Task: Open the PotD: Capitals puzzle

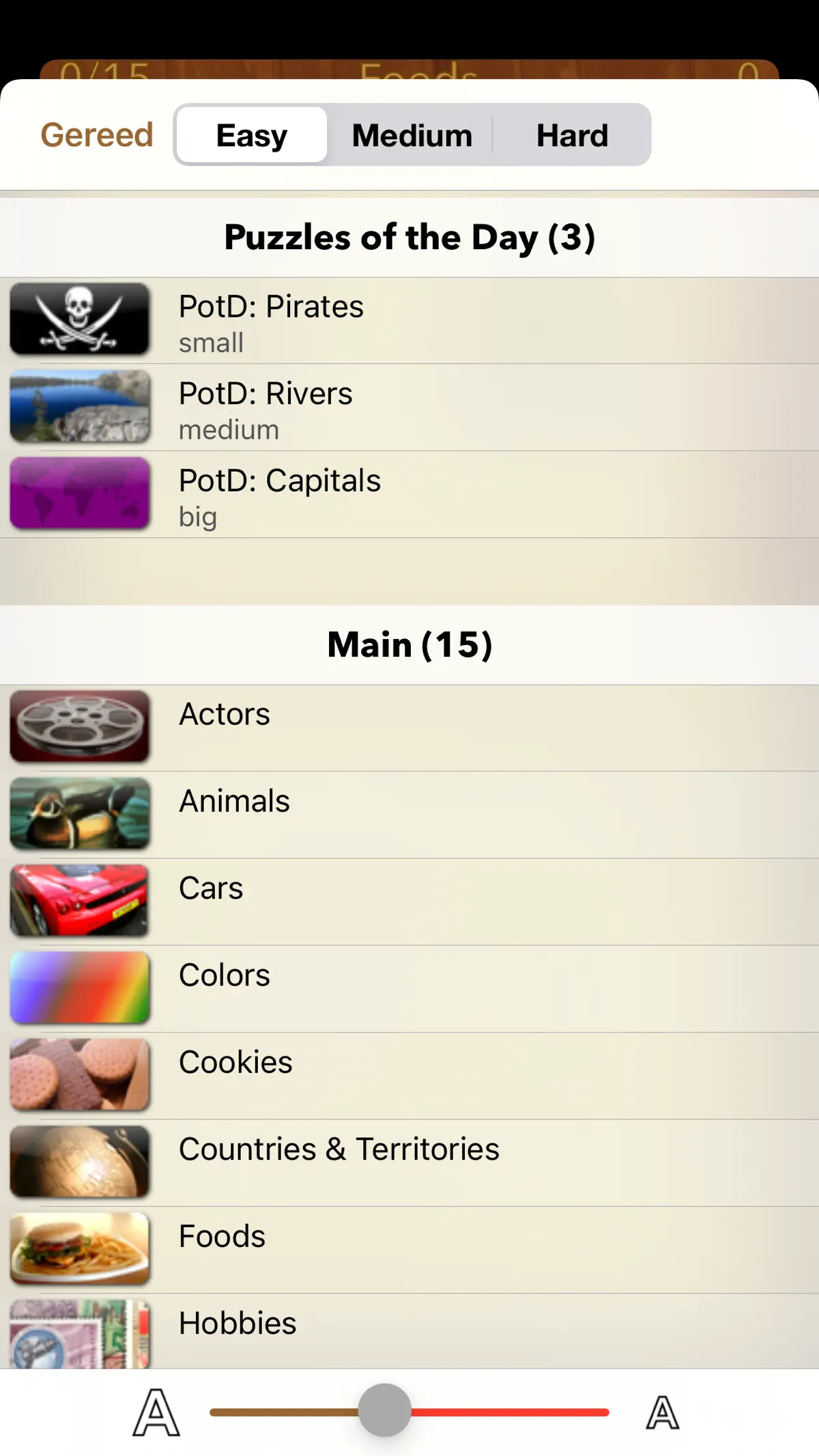Action: click(409, 494)
